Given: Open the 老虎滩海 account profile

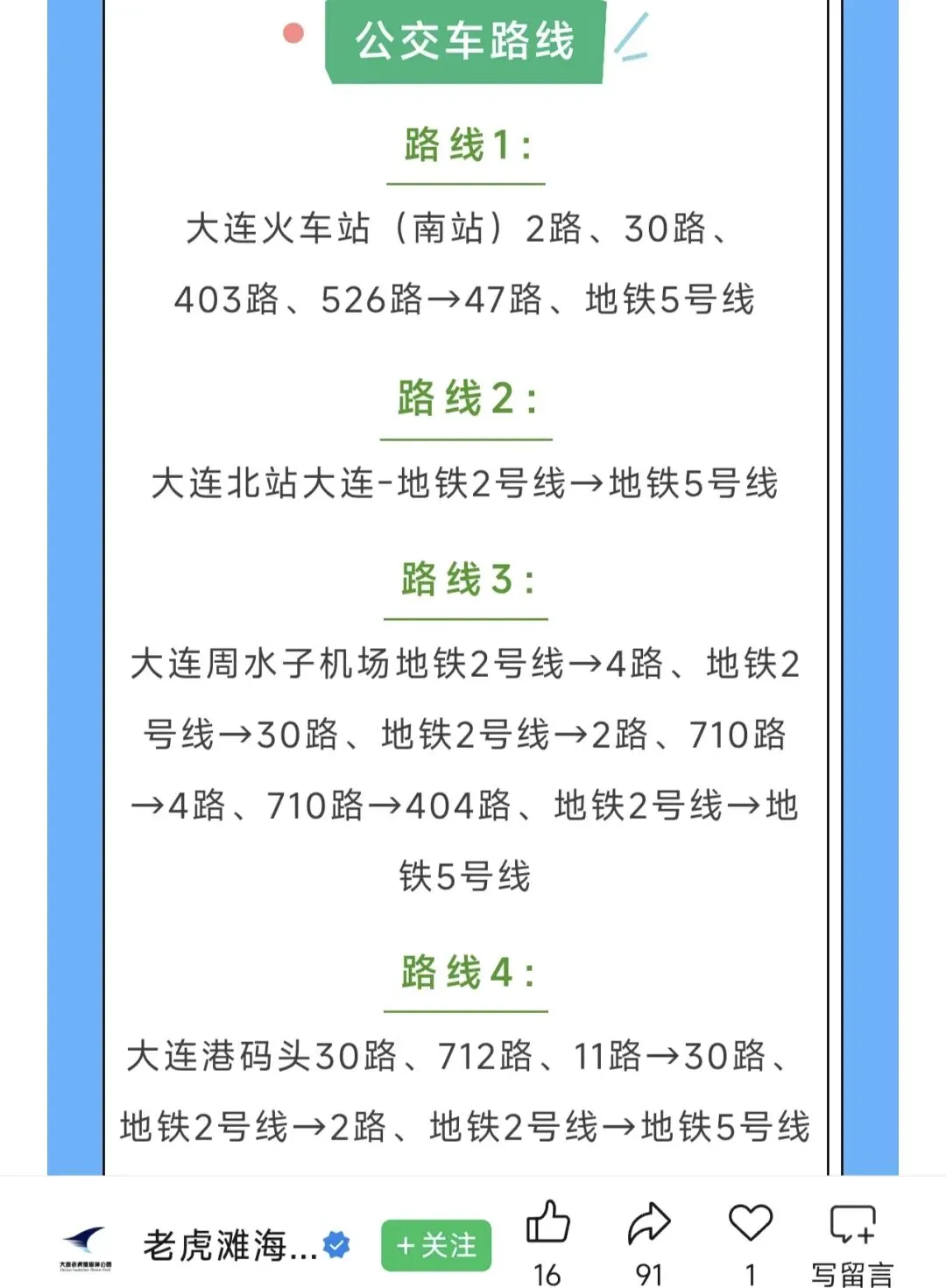Looking at the screenshot, I should (x=229, y=1245).
